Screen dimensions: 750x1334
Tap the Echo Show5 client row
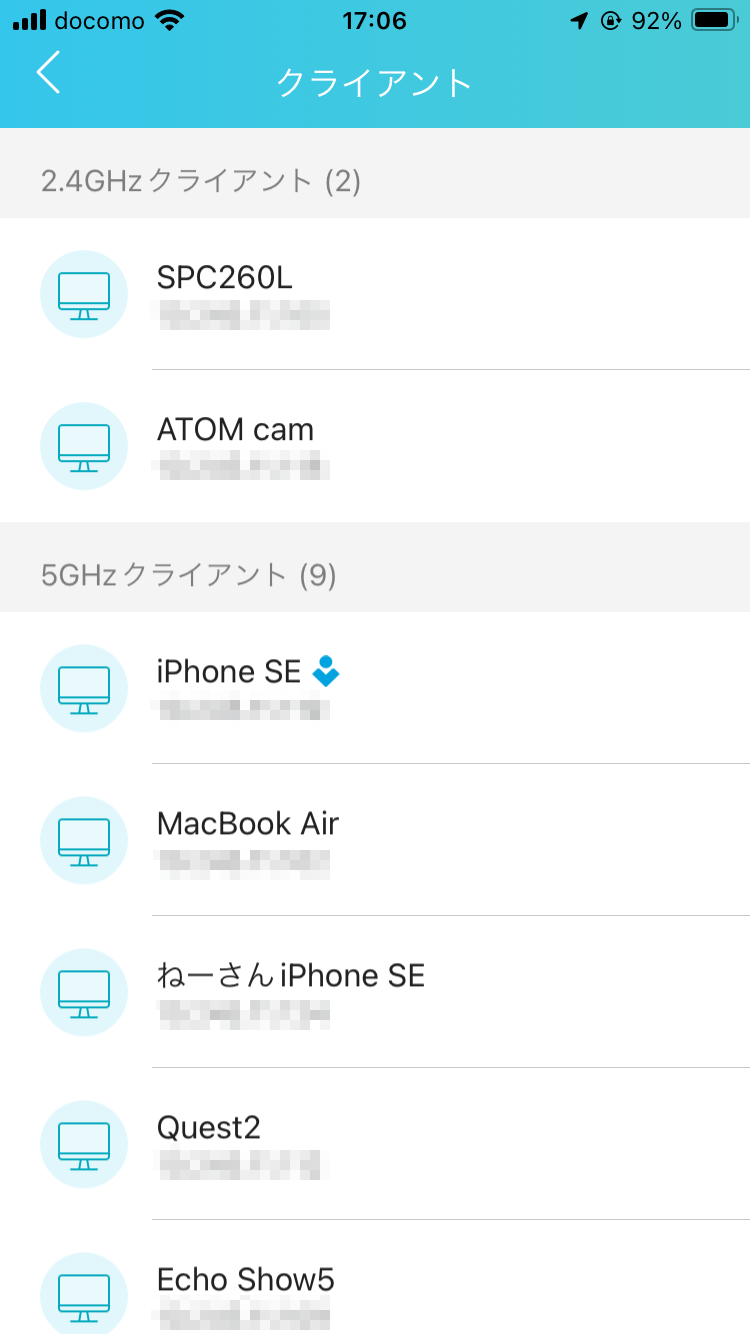point(375,1290)
